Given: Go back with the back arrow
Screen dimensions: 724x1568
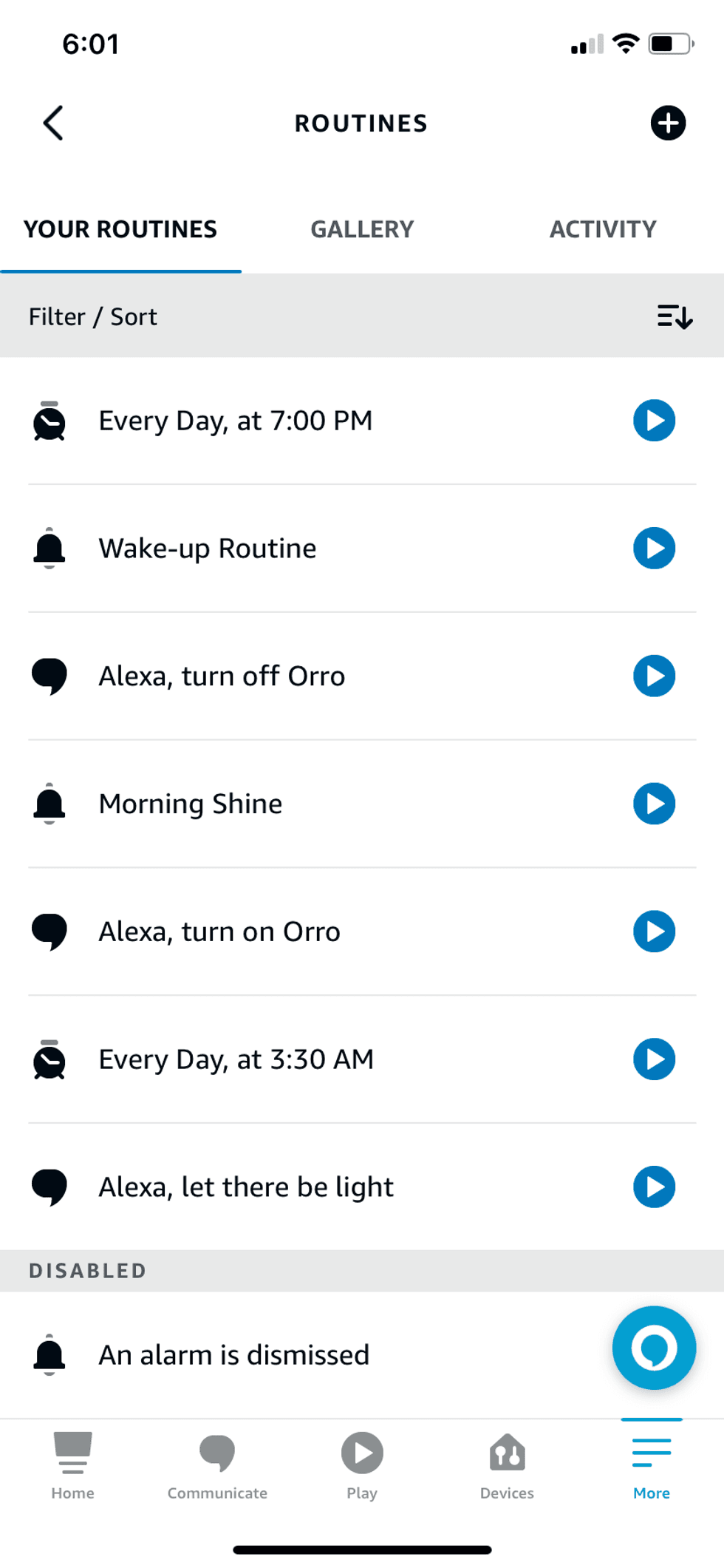Looking at the screenshot, I should 53,123.
